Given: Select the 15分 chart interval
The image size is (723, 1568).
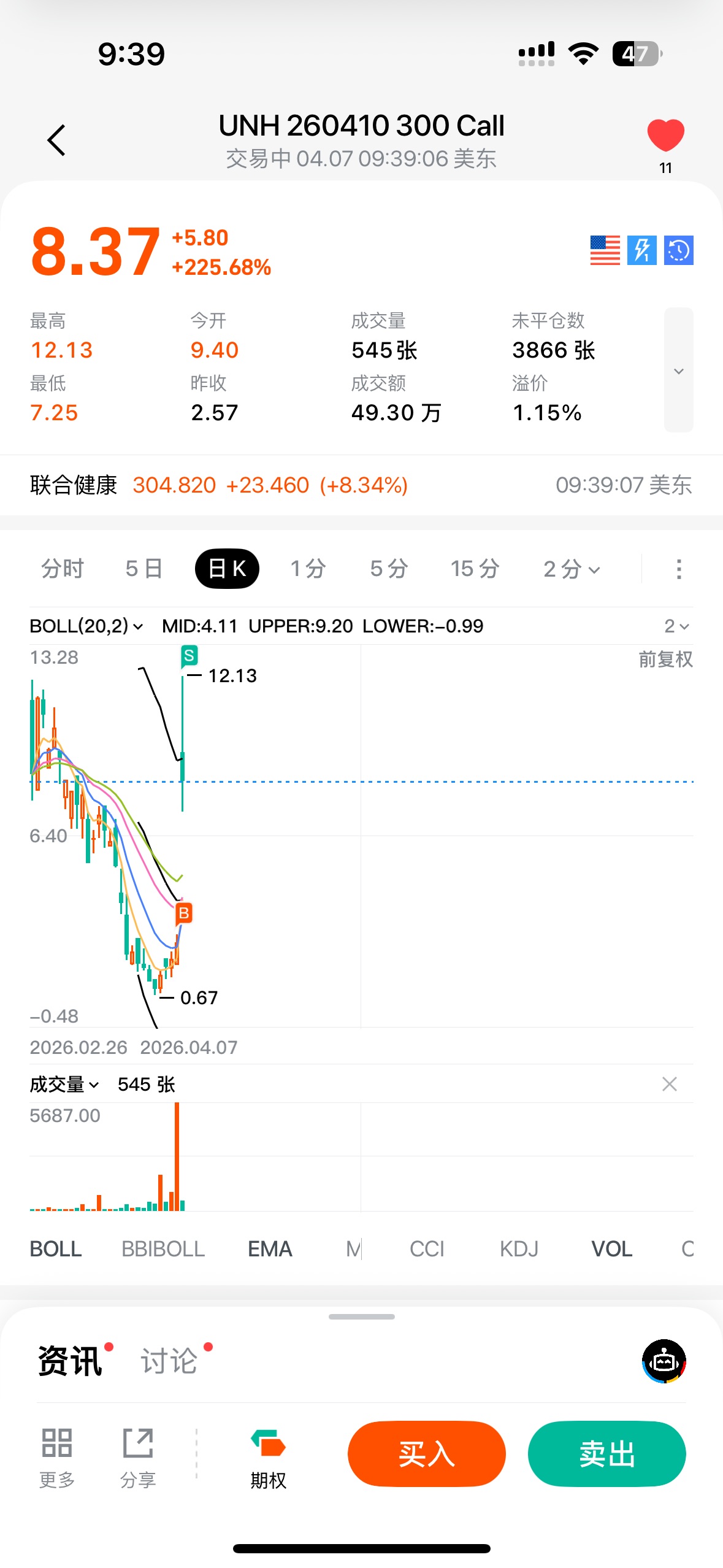Looking at the screenshot, I should (x=475, y=569).
